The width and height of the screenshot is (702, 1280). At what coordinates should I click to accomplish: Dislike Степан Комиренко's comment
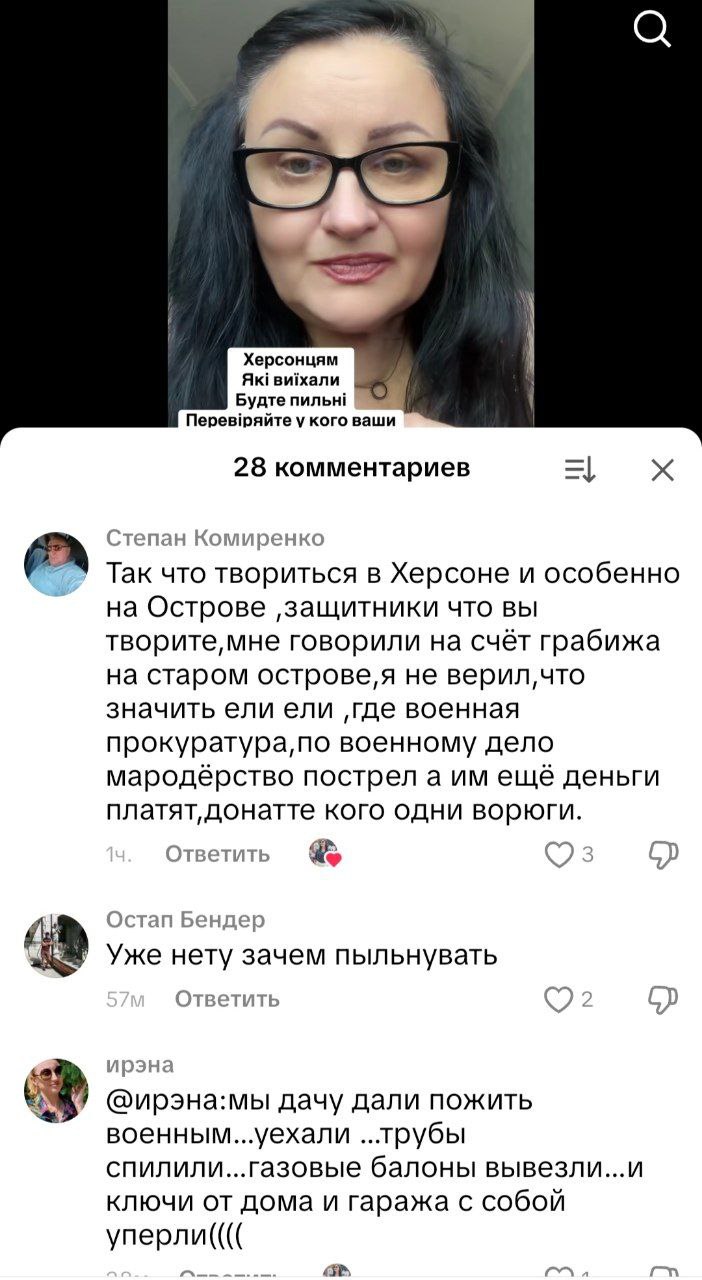click(664, 854)
